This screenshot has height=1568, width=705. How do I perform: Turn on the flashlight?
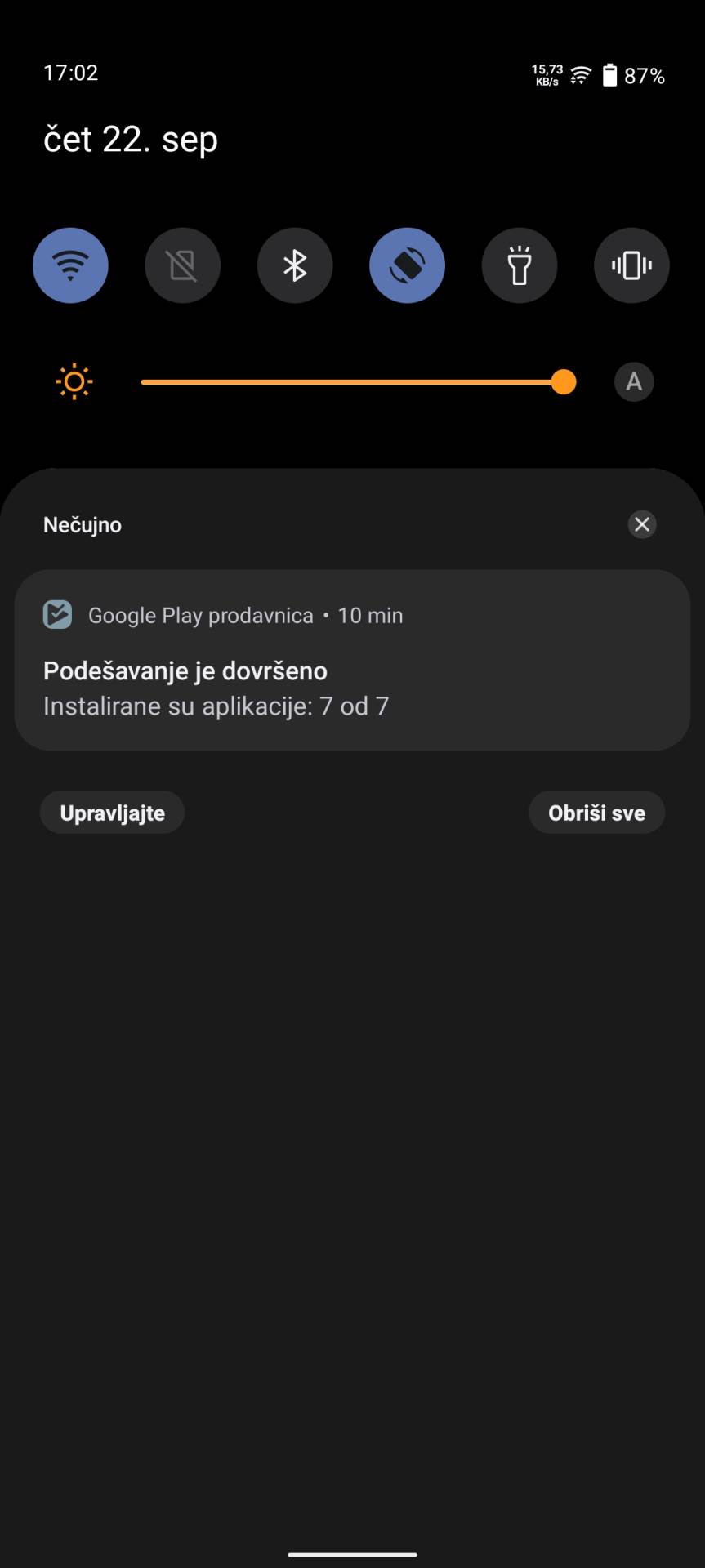(x=520, y=265)
